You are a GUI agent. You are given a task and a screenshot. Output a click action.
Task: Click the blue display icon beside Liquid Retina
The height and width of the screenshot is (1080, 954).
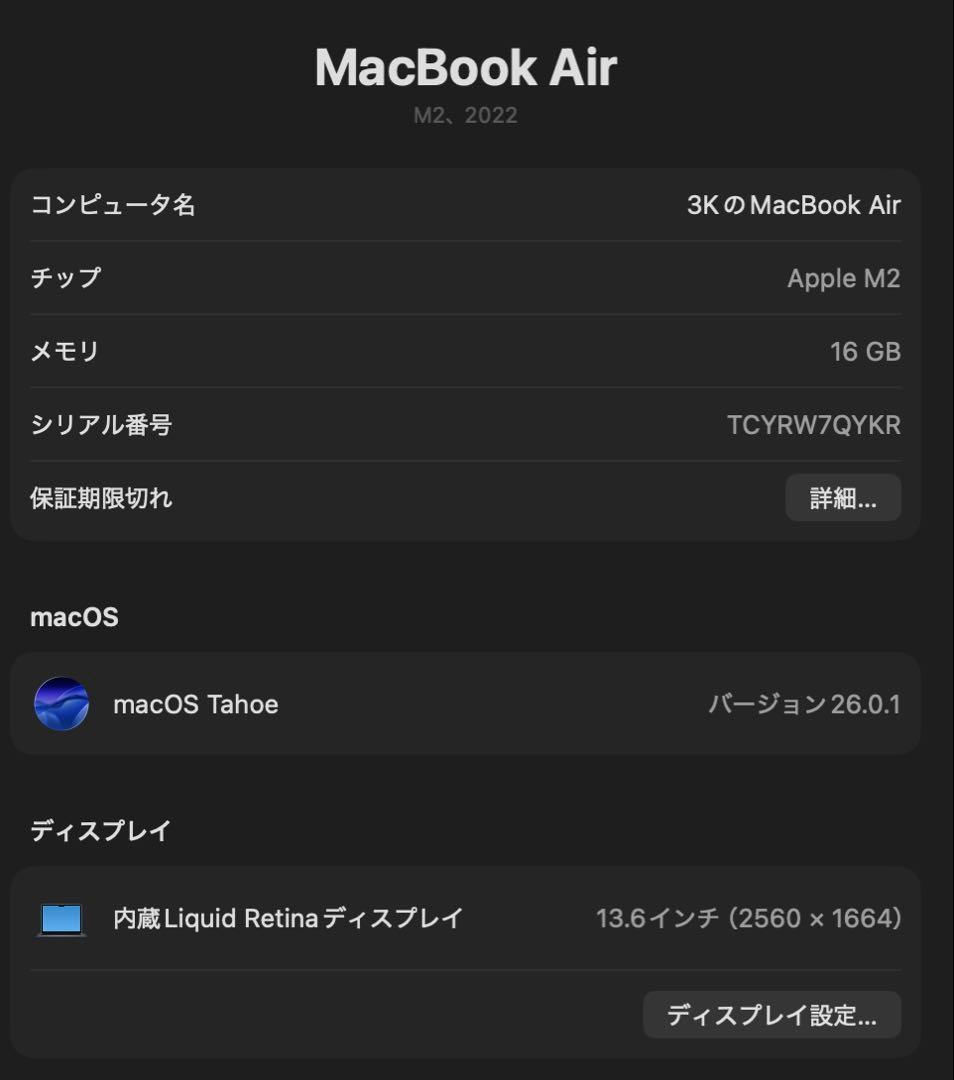(x=62, y=917)
